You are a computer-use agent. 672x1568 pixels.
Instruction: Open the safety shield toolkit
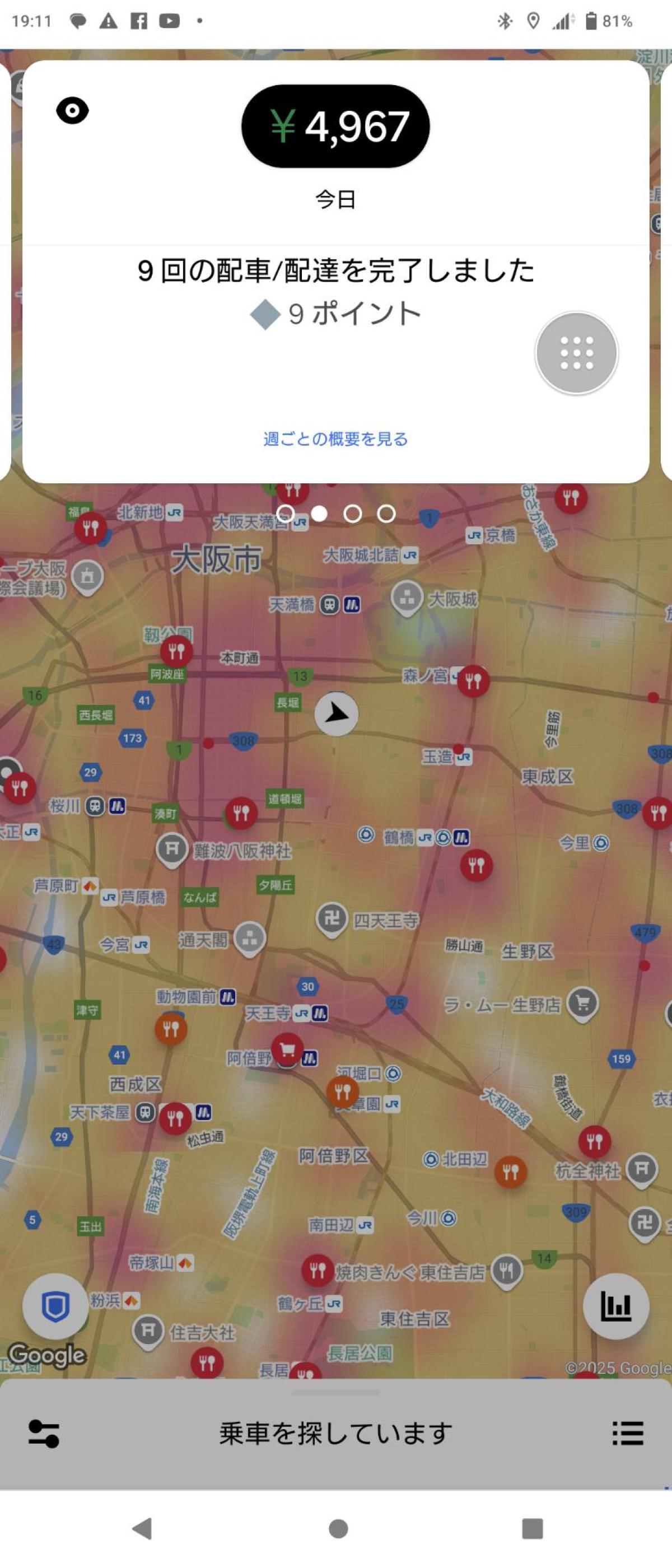tap(55, 1306)
